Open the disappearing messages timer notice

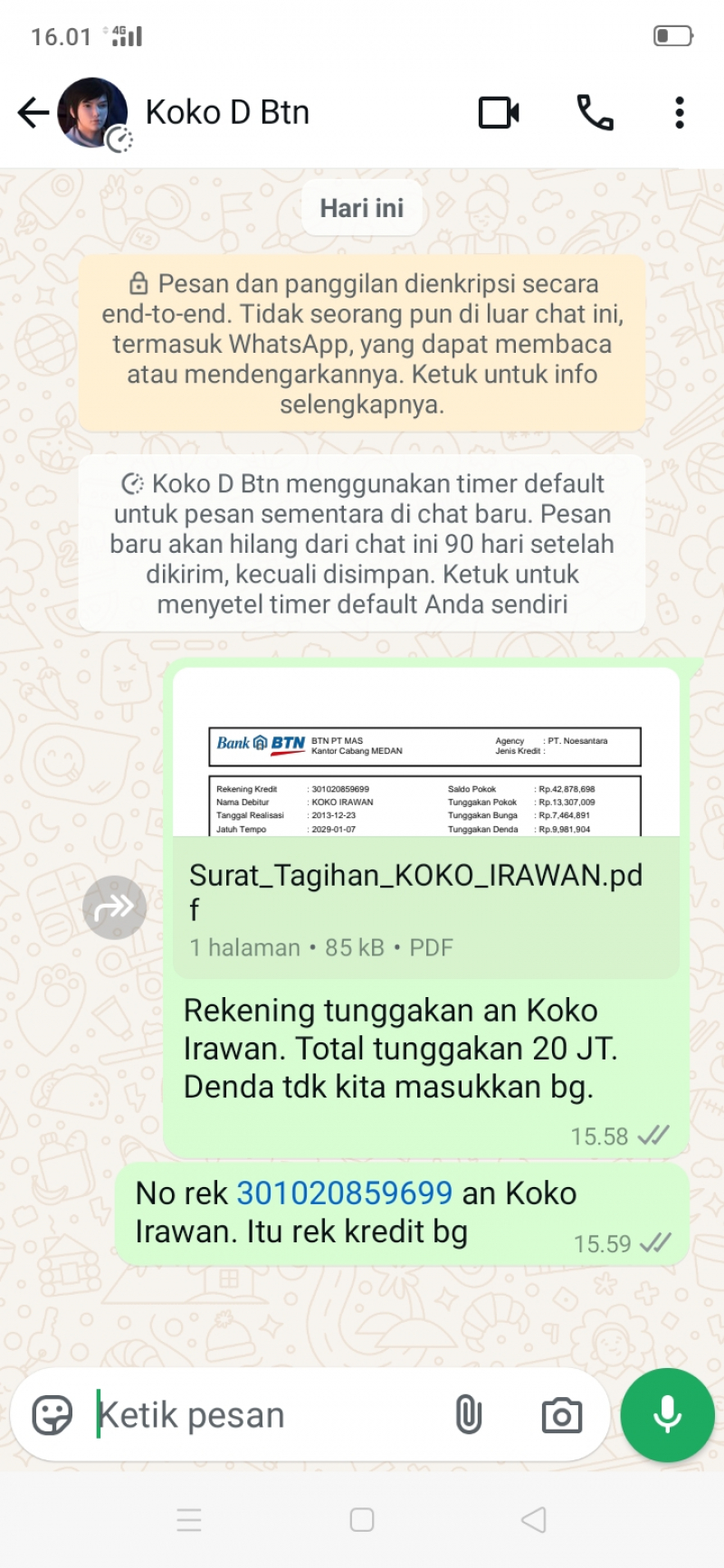click(x=362, y=543)
